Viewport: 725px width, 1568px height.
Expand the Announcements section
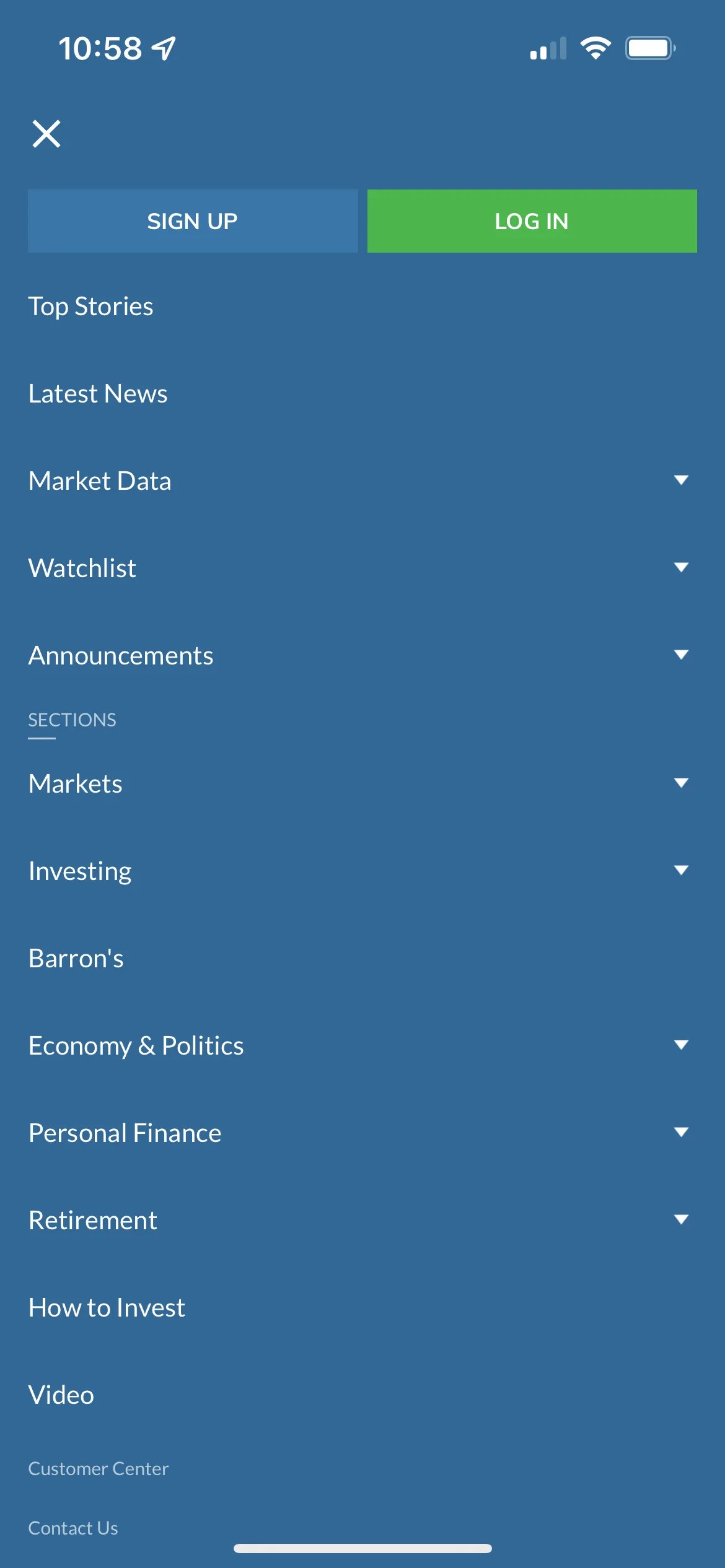tap(682, 654)
